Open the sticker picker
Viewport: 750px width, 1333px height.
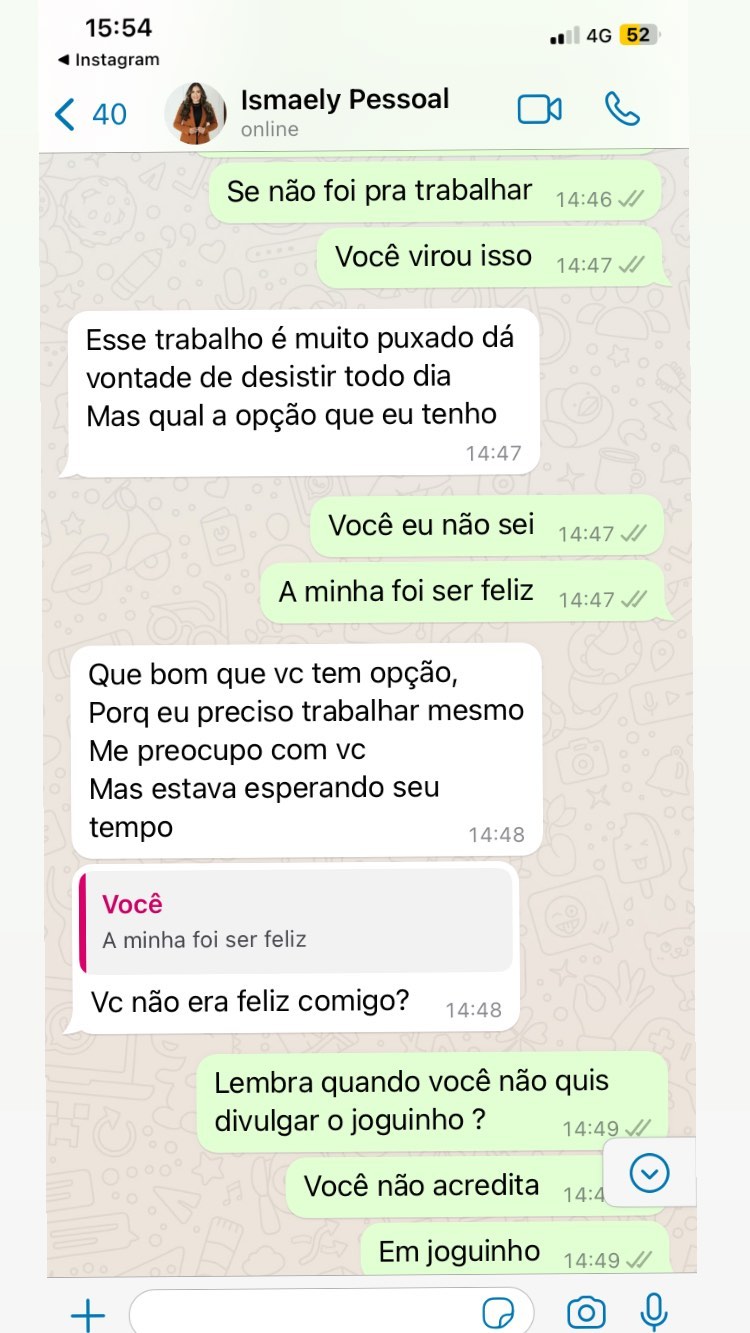(x=497, y=1312)
